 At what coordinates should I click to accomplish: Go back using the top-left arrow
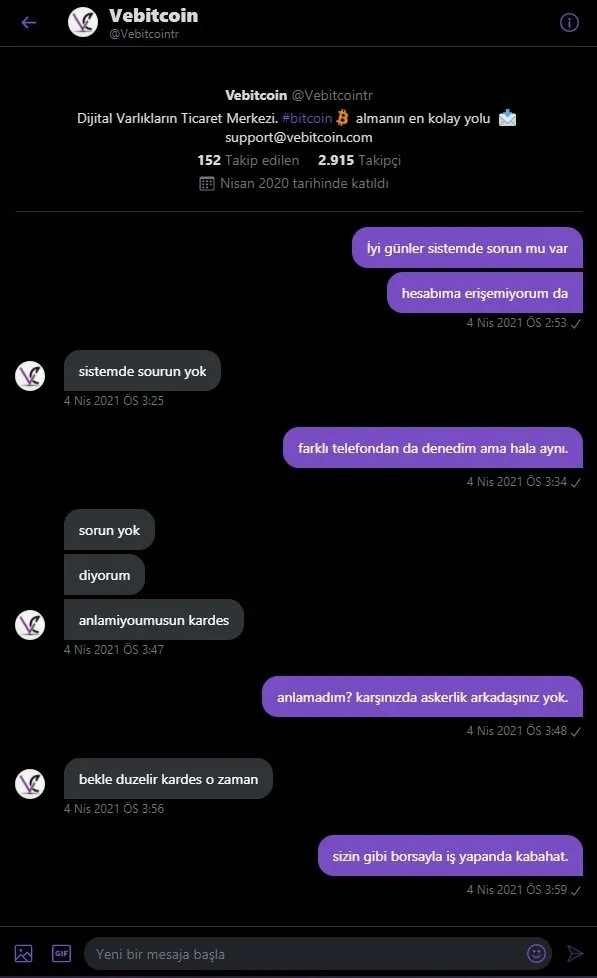coord(29,23)
